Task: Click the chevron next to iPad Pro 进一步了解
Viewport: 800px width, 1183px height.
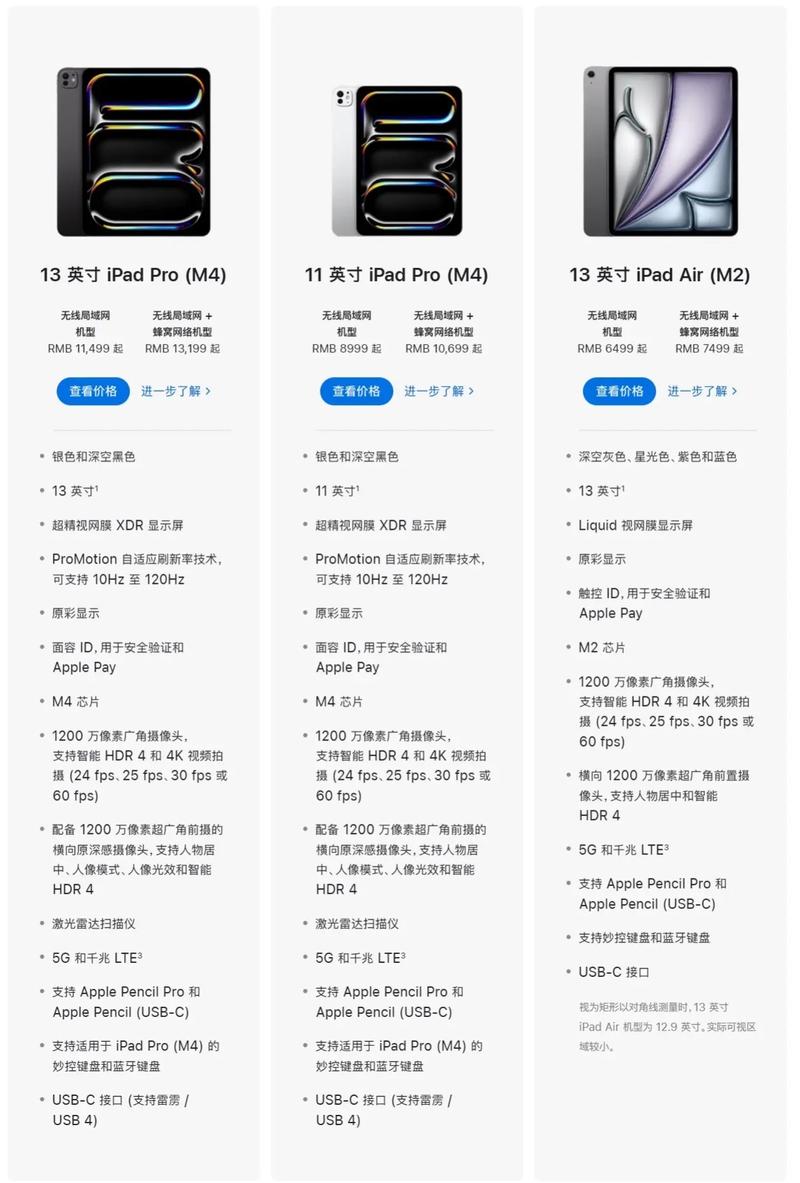Action: click(209, 391)
